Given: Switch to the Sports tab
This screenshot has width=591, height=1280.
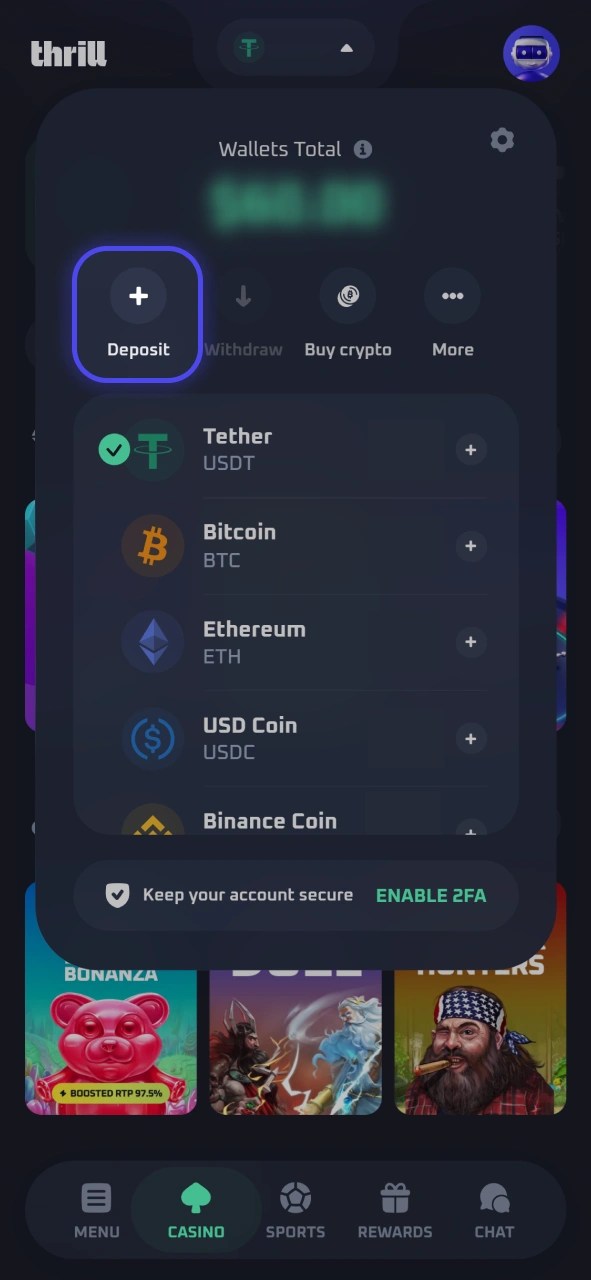Looking at the screenshot, I should 295,1211.
